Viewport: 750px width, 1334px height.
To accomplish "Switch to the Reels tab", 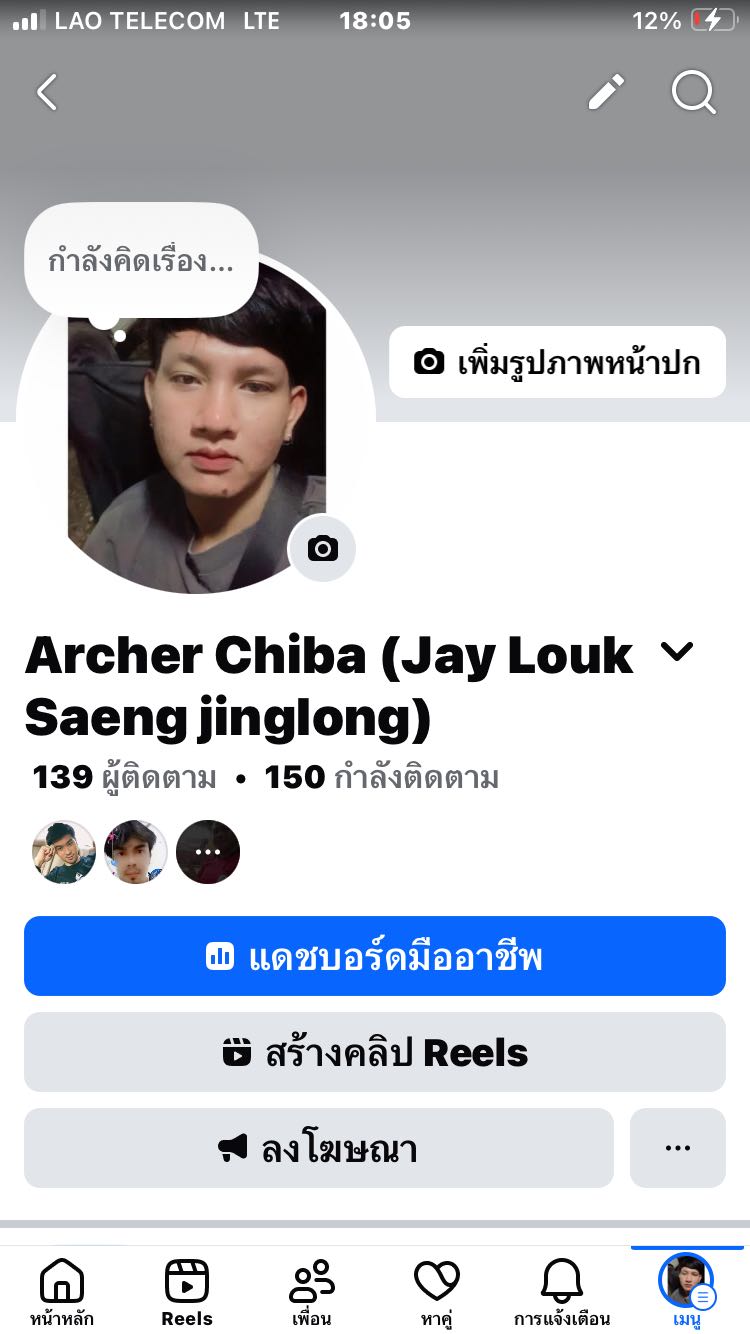I will coord(187,1292).
